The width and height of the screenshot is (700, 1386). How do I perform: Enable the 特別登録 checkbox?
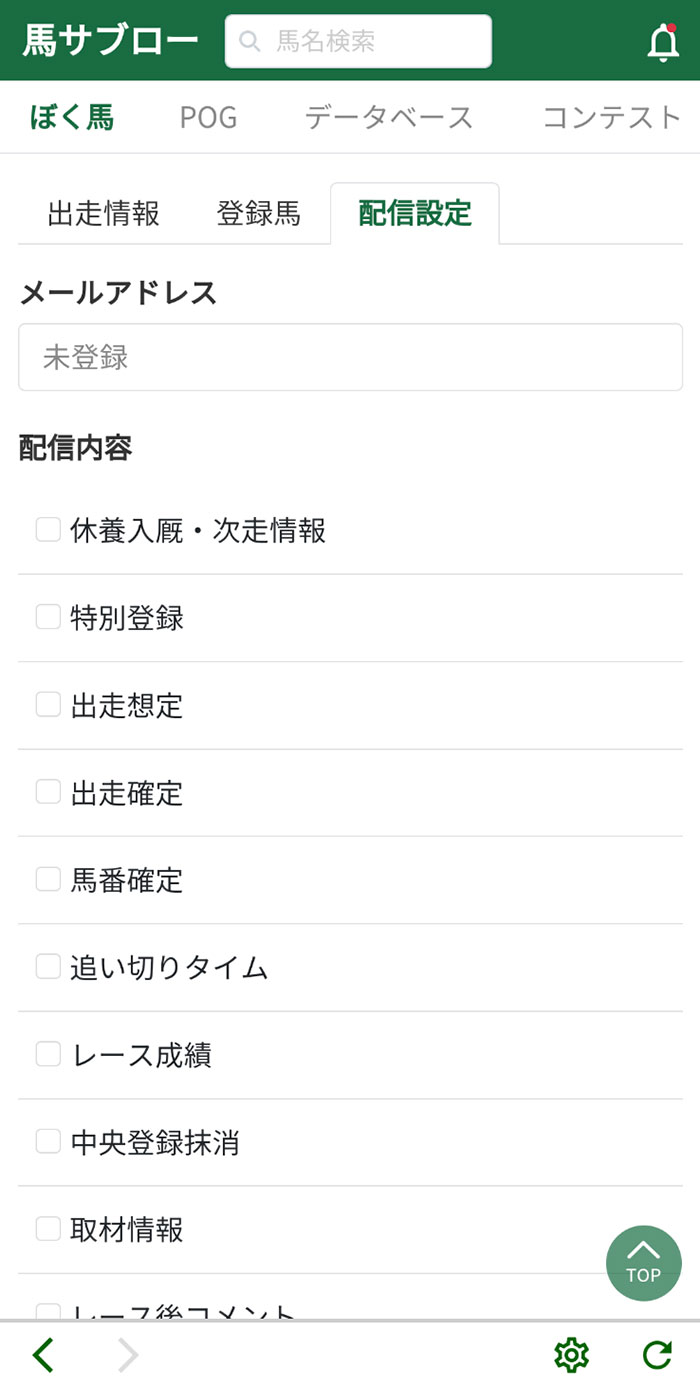tap(48, 618)
